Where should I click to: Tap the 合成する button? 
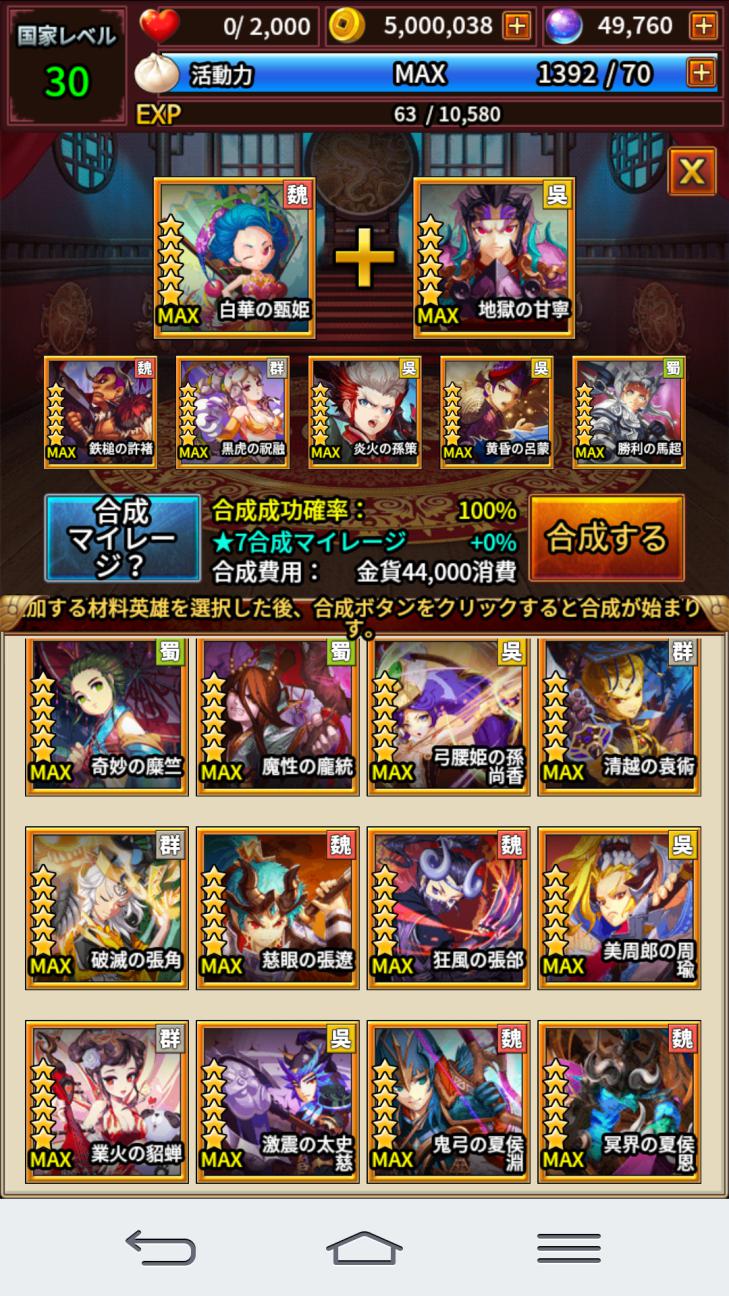pyautogui.click(x=606, y=538)
